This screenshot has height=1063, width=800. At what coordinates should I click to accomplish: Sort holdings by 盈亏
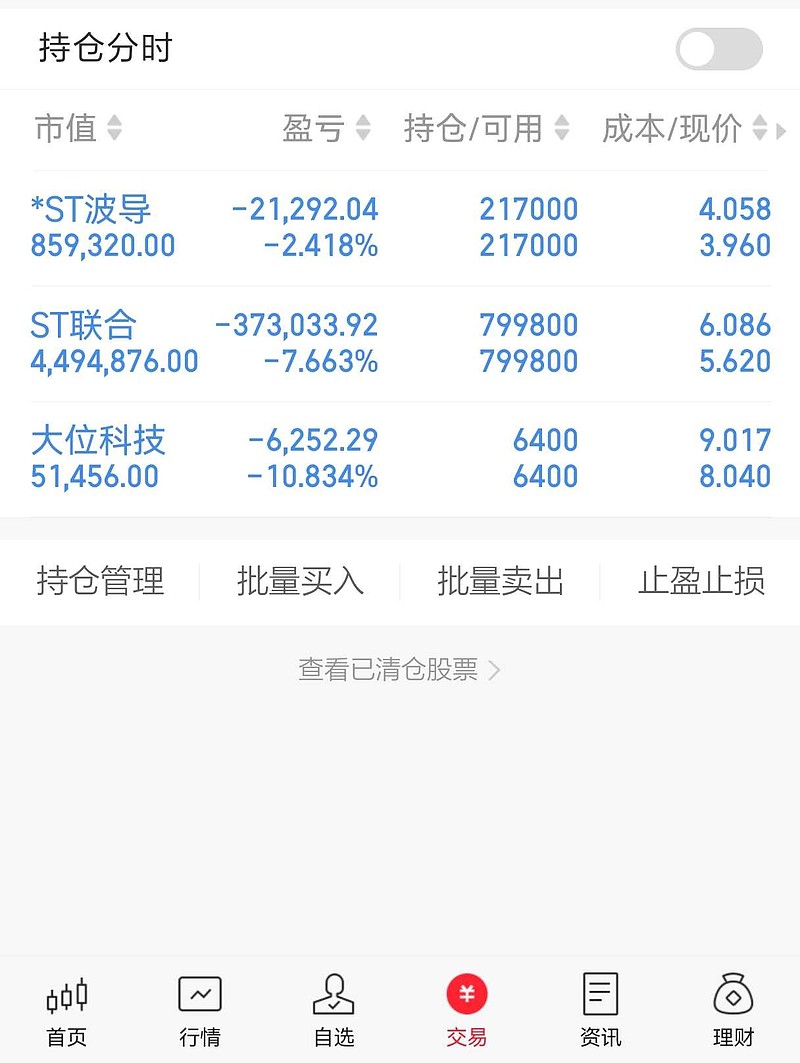click(x=326, y=128)
